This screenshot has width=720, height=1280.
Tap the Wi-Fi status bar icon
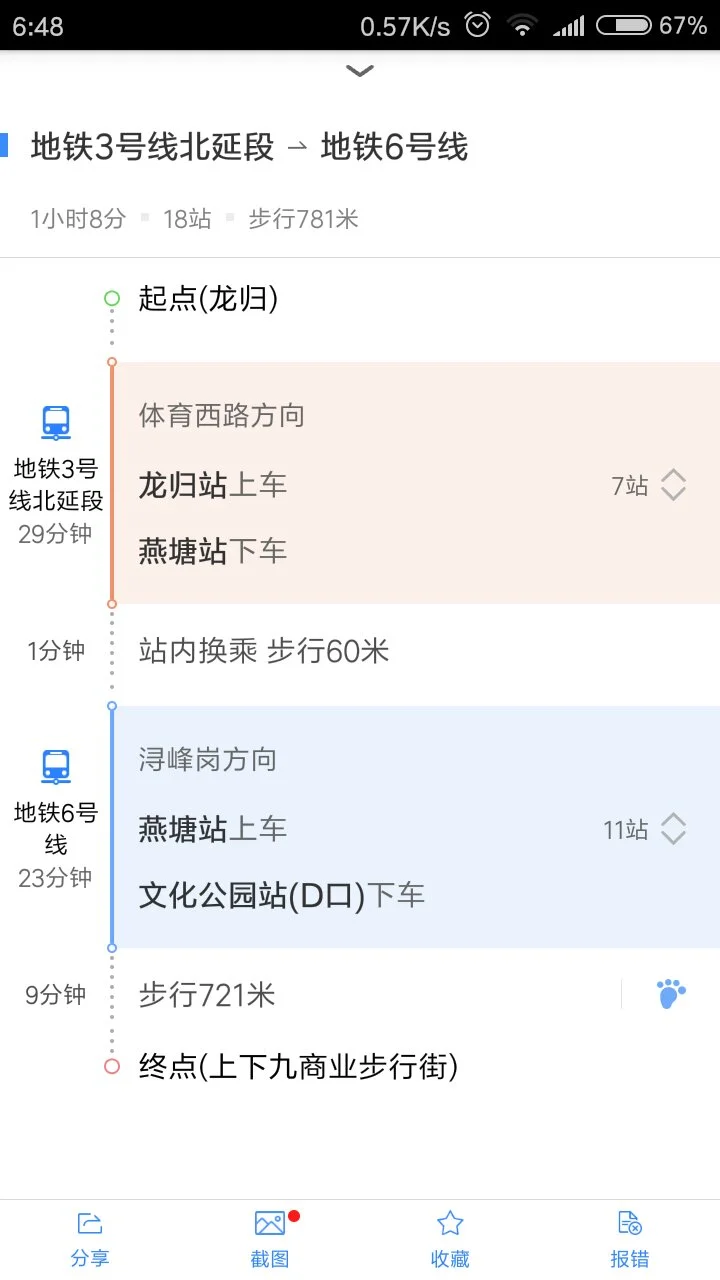[x=522, y=25]
